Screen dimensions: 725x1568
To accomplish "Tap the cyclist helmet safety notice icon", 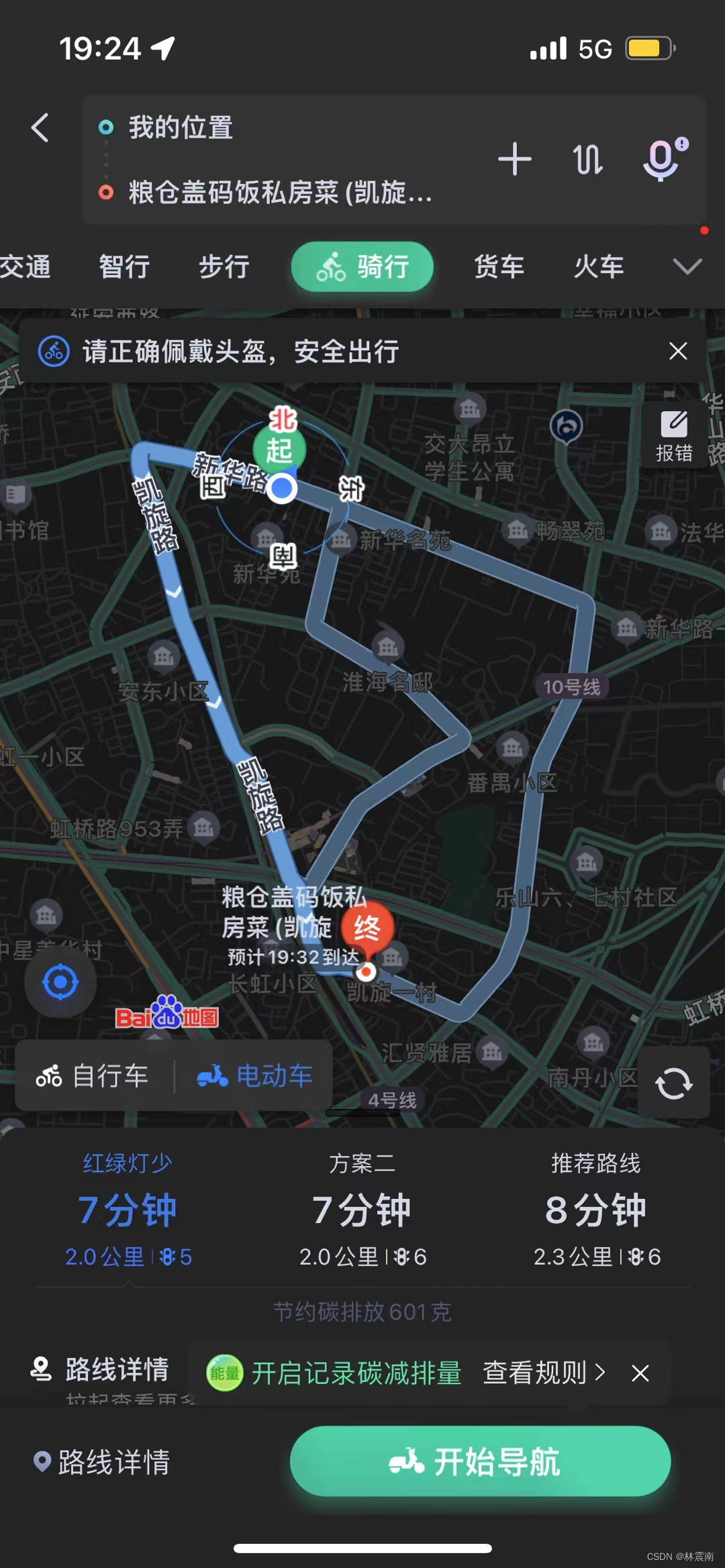I will click(54, 350).
